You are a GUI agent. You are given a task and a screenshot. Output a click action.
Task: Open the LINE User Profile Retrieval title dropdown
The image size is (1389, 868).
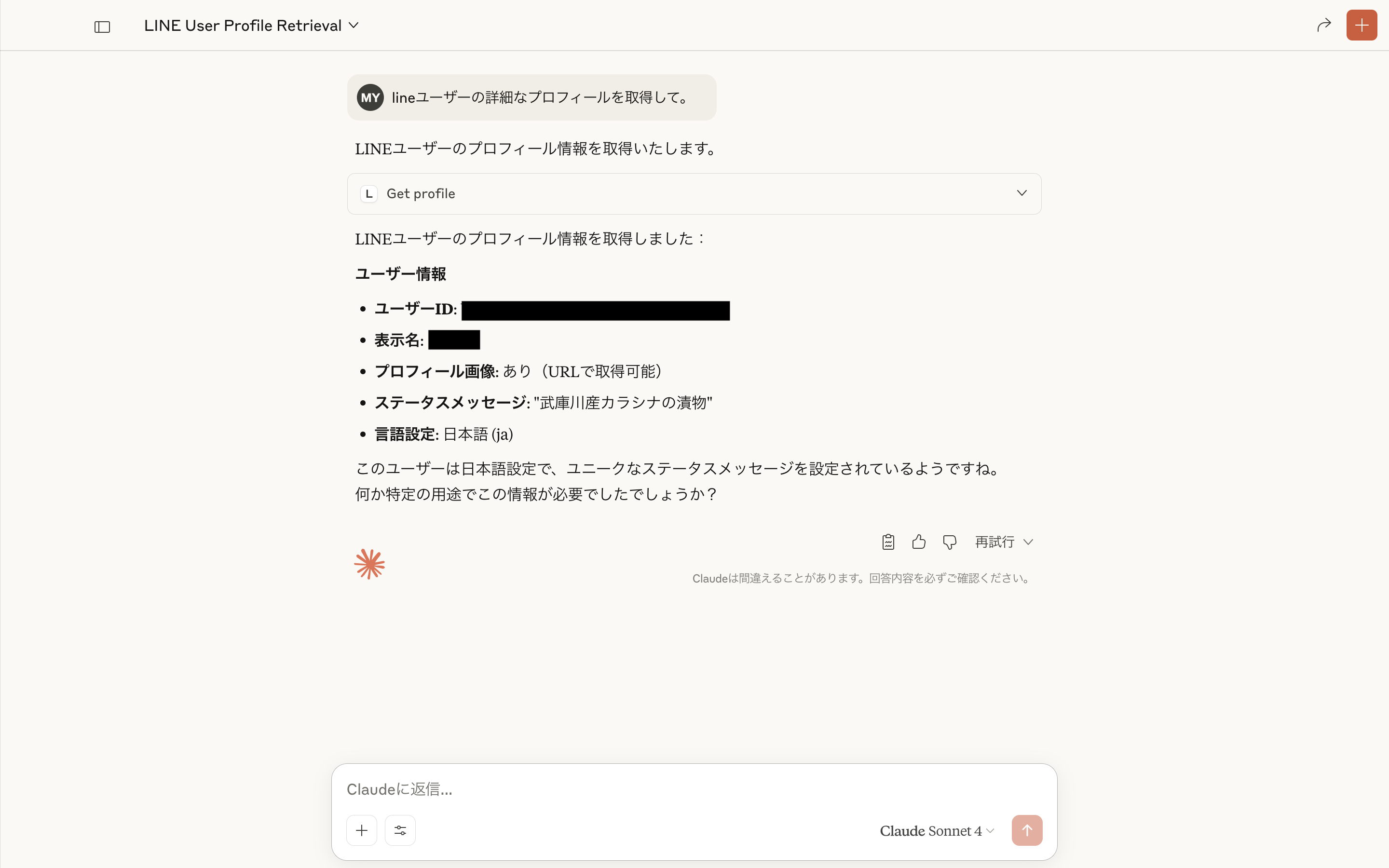(251, 25)
